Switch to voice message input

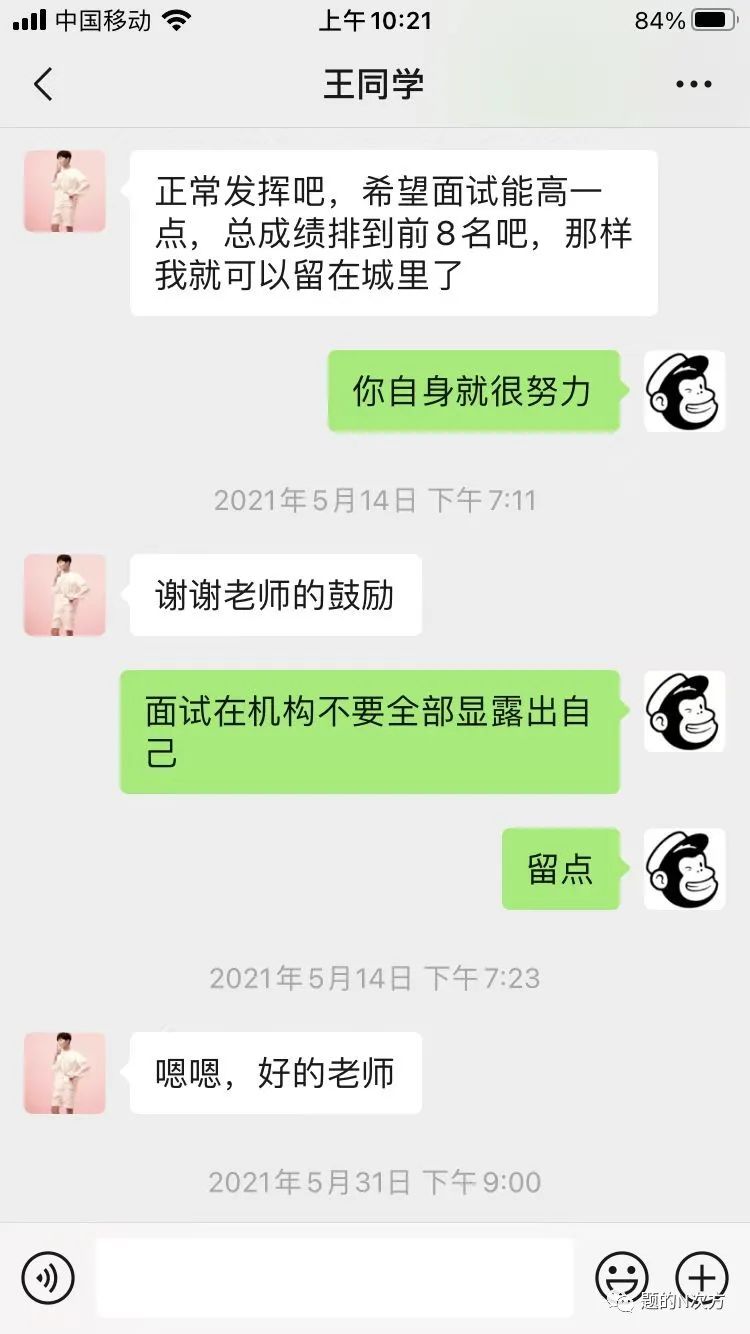(x=48, y=1277)
